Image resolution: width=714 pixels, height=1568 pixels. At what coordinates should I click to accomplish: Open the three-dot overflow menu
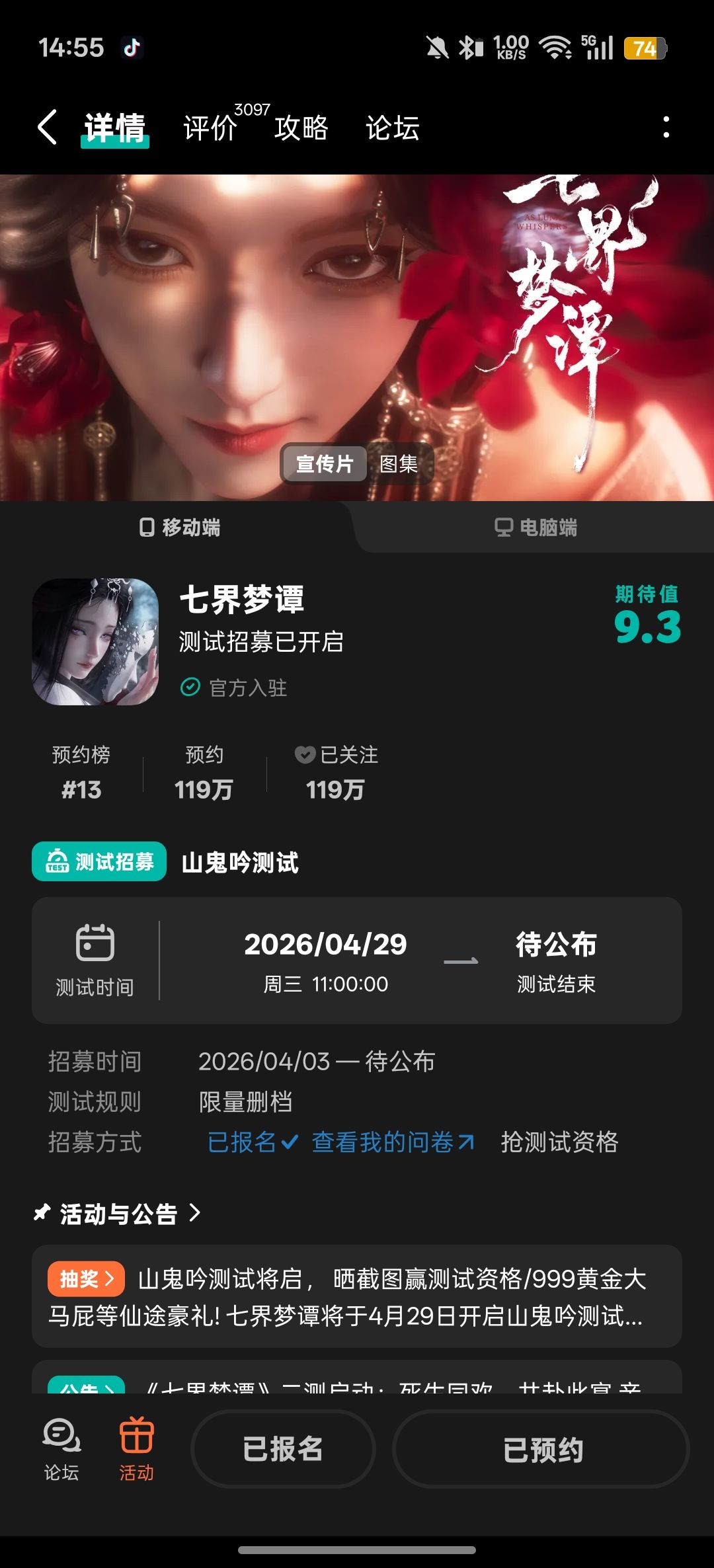[x=666, y=127]
